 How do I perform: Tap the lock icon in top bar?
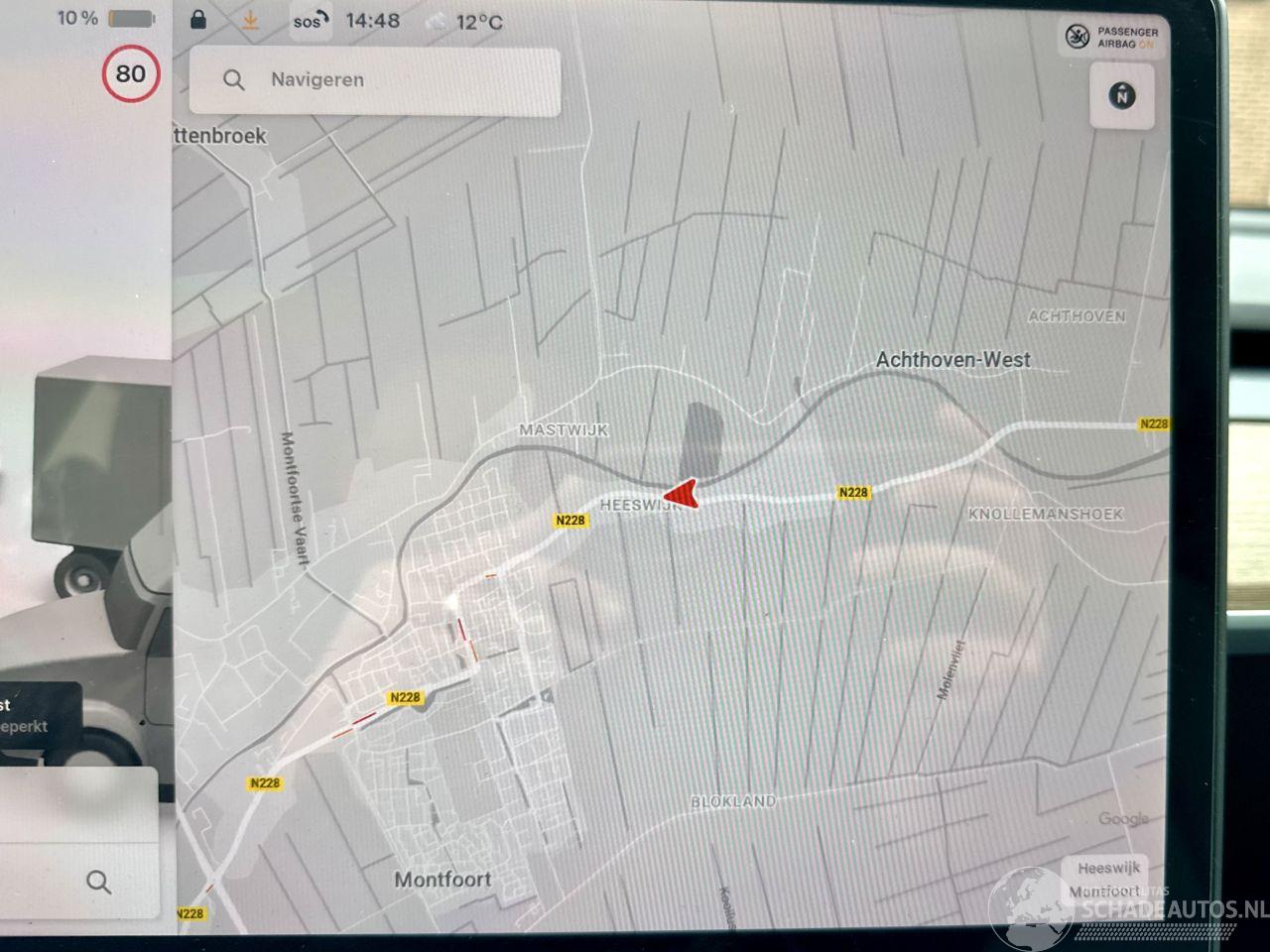[x=198, y=20]
